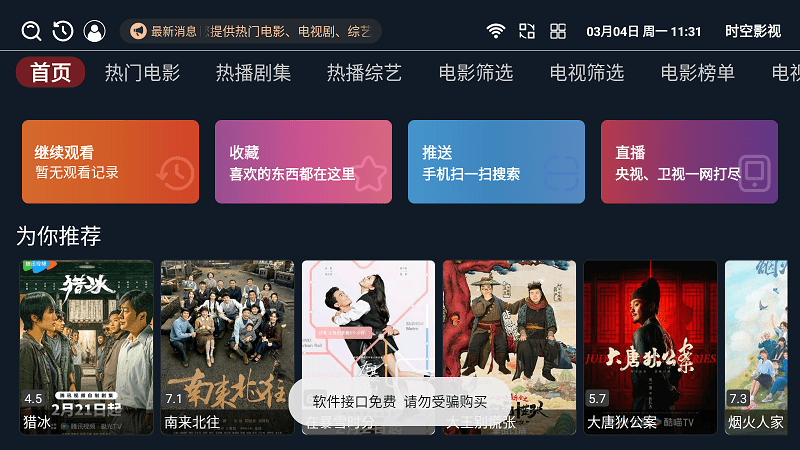800x450 pixels.
Task: Switch to the 热门电影 tab
Action: pyautogui.click(x=143, y=73)
